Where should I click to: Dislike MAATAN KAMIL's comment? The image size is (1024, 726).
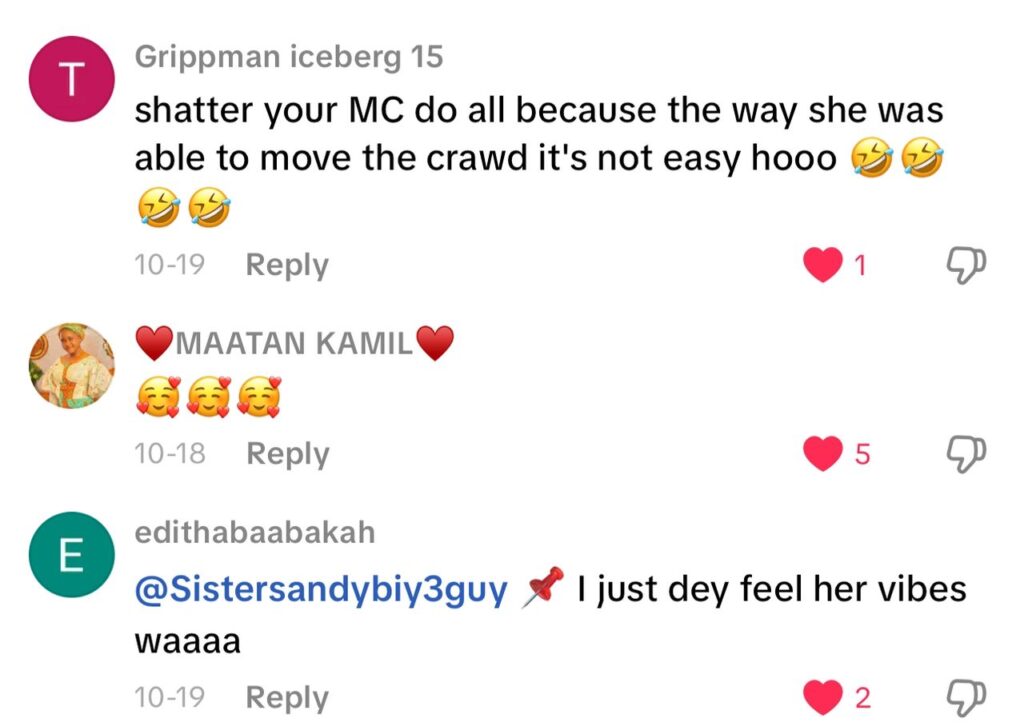(966, 454)
